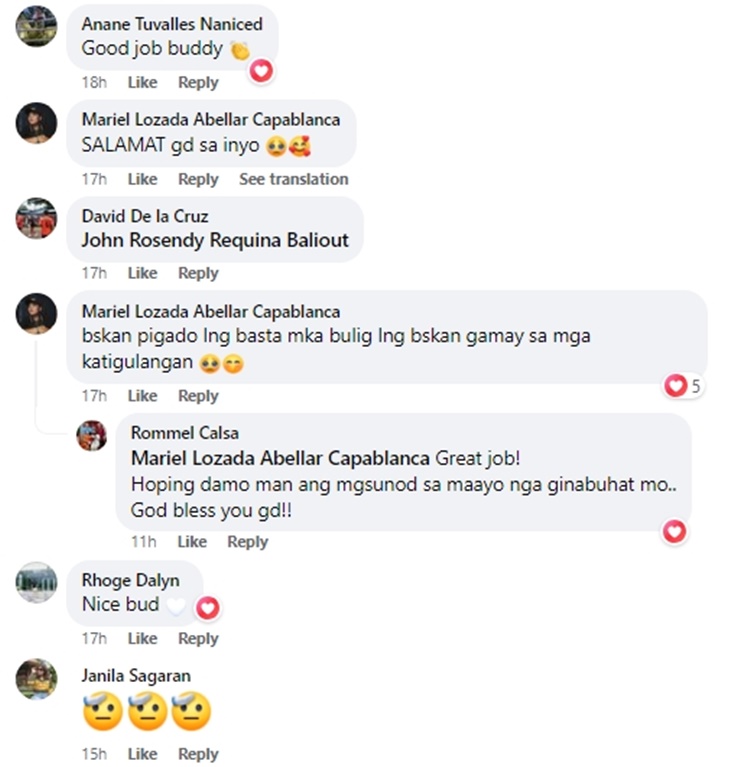750x767 pixels.
Task: Visit Janila Sagaran's profile via her name
Action: [136, 676]
